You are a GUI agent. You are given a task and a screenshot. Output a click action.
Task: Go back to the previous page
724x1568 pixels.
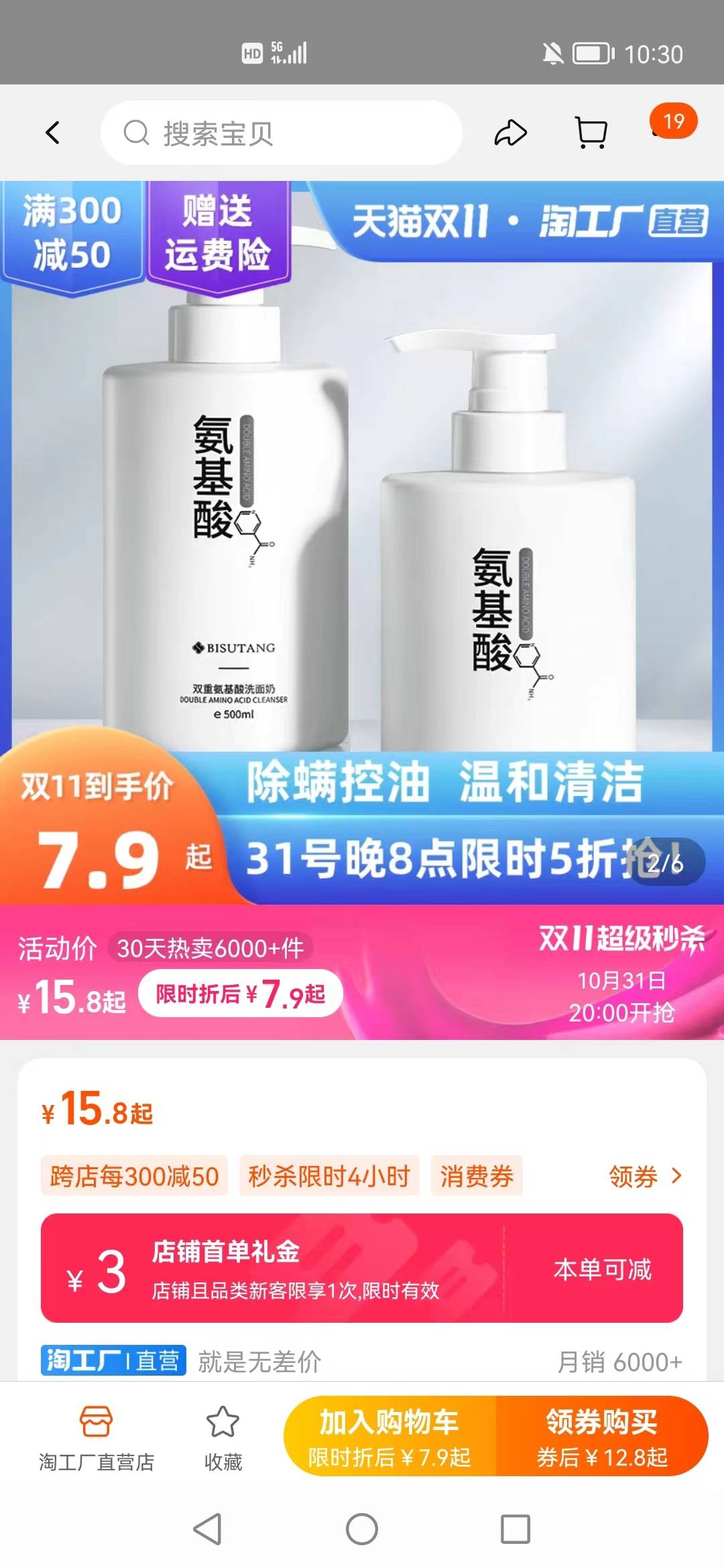(53, 133)
